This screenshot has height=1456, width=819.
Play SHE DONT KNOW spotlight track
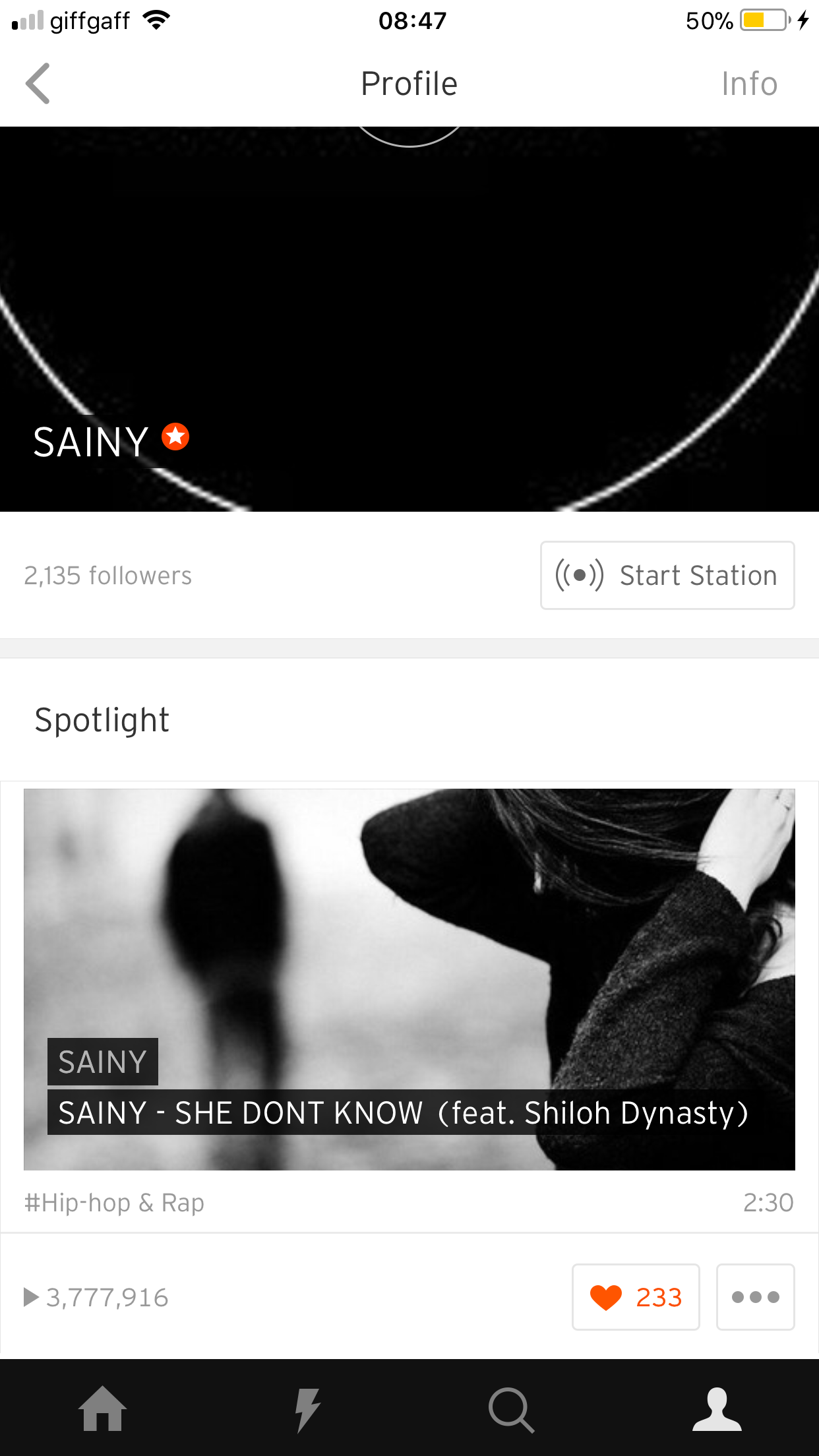pos(409,979)
